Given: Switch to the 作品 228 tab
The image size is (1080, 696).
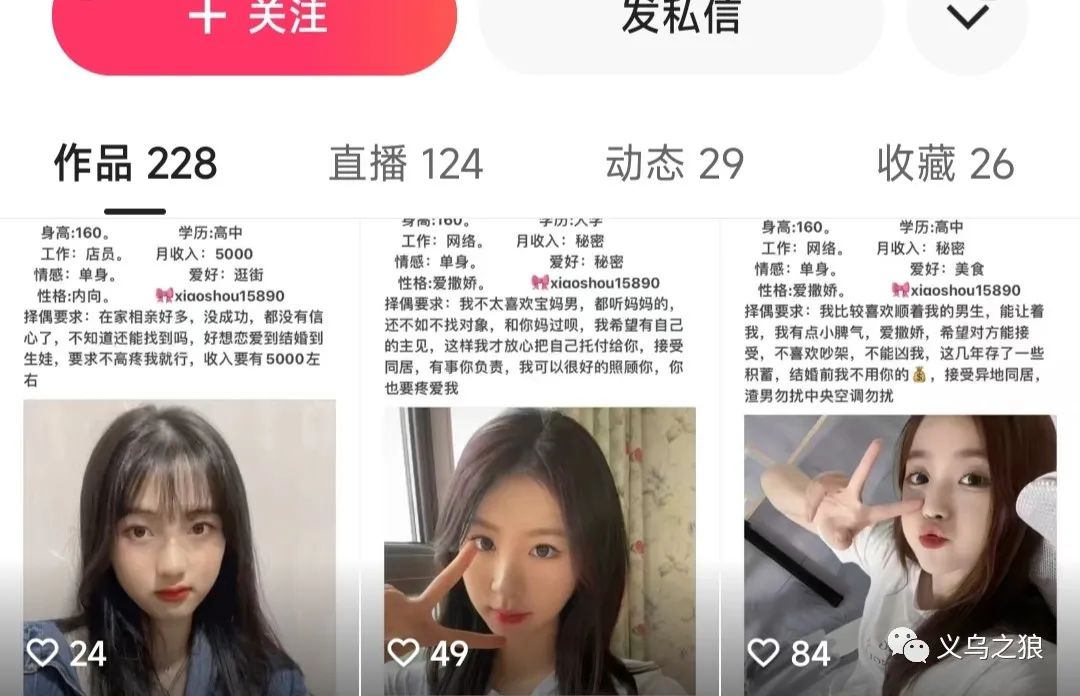Looking at the screenshot, I should (x=135, y=165).
